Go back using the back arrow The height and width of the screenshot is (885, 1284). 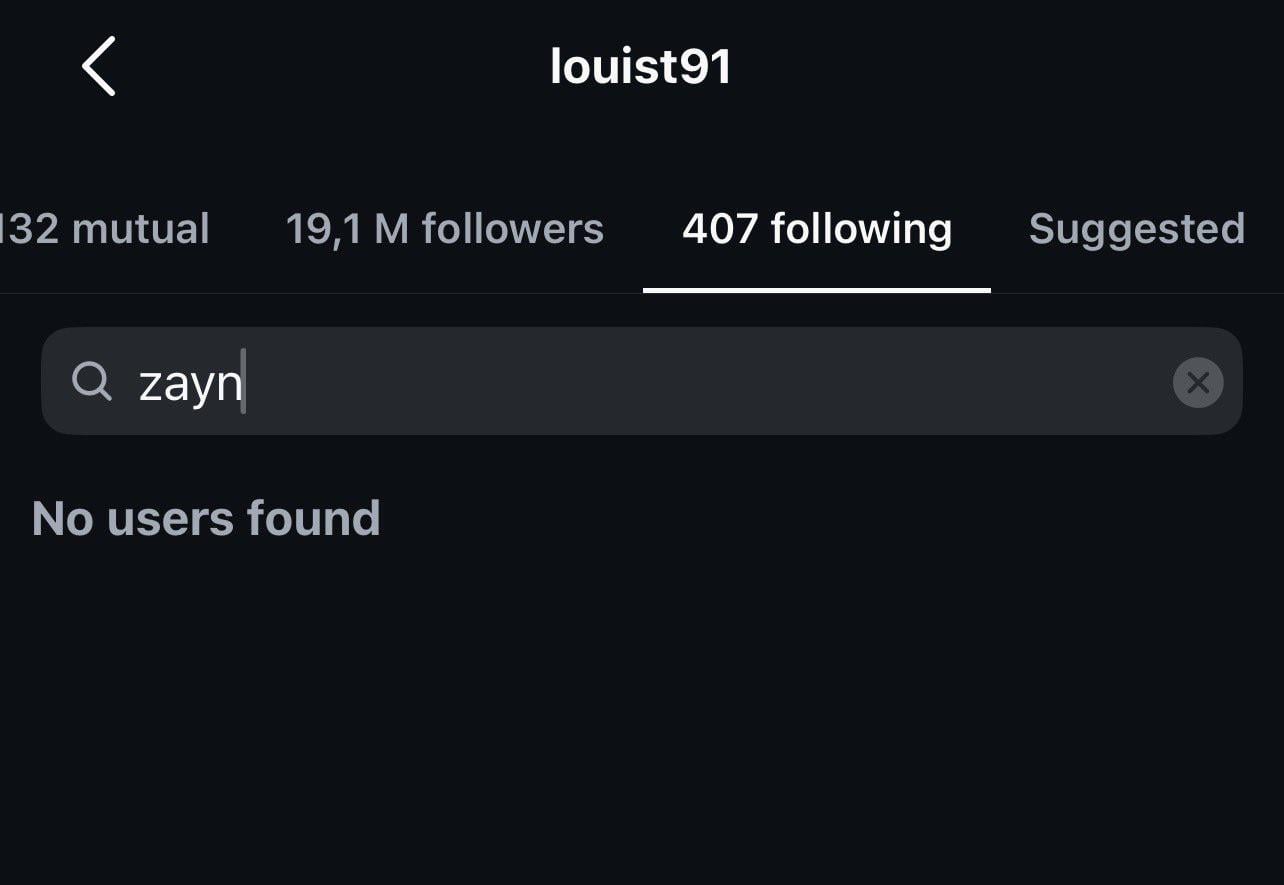[99, 66]
